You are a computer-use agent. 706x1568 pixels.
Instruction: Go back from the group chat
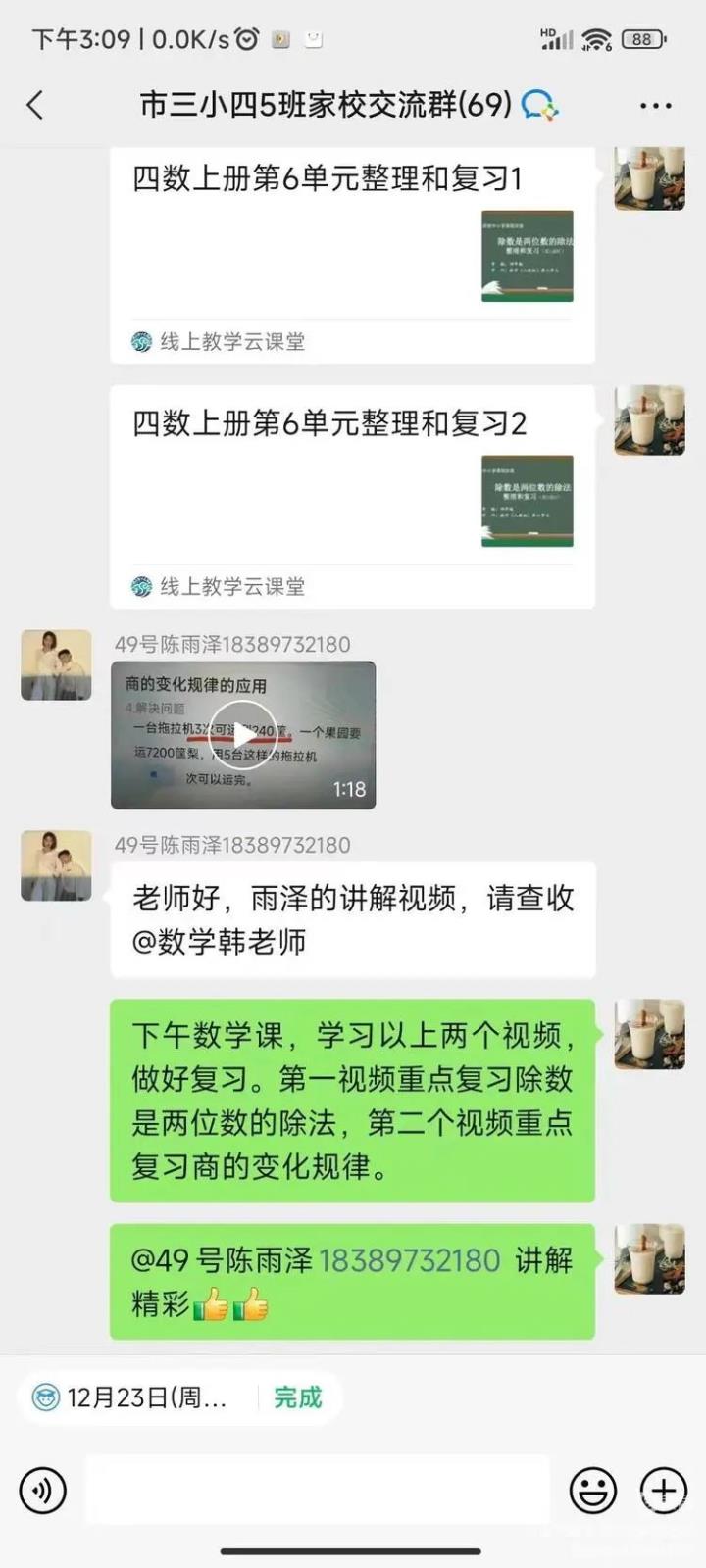tap(36, 105)
